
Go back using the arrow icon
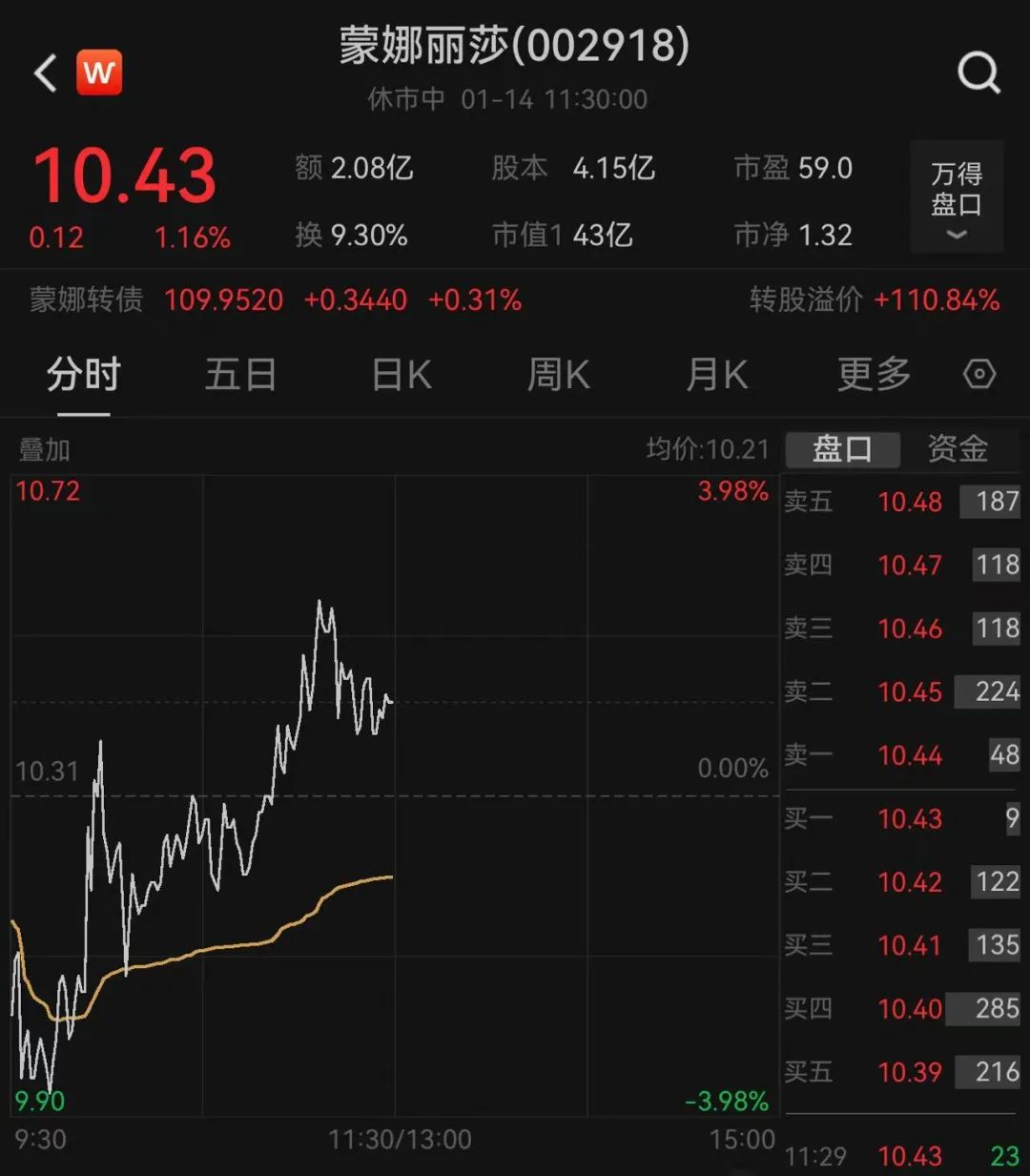point(45,72)
